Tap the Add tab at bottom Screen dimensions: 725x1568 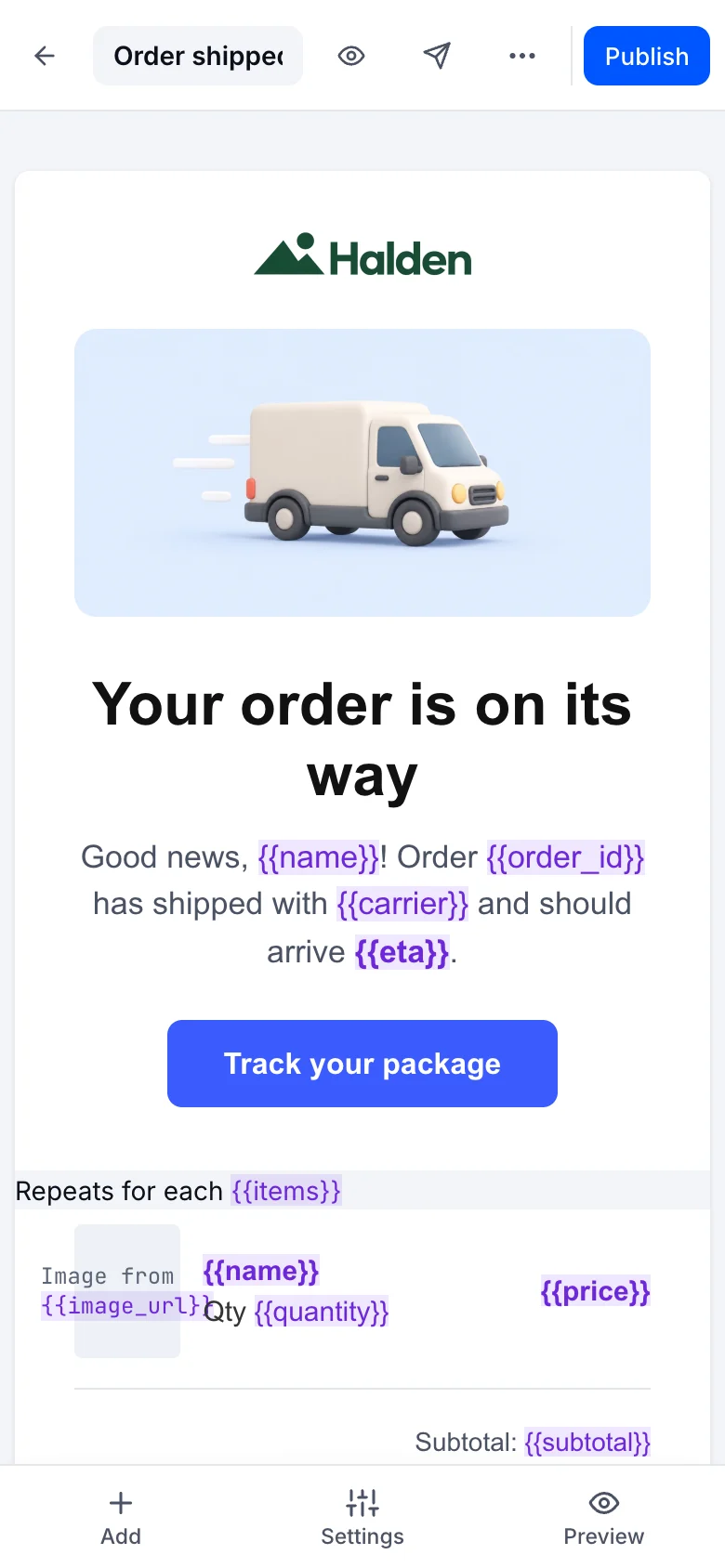coord(121,1518)
